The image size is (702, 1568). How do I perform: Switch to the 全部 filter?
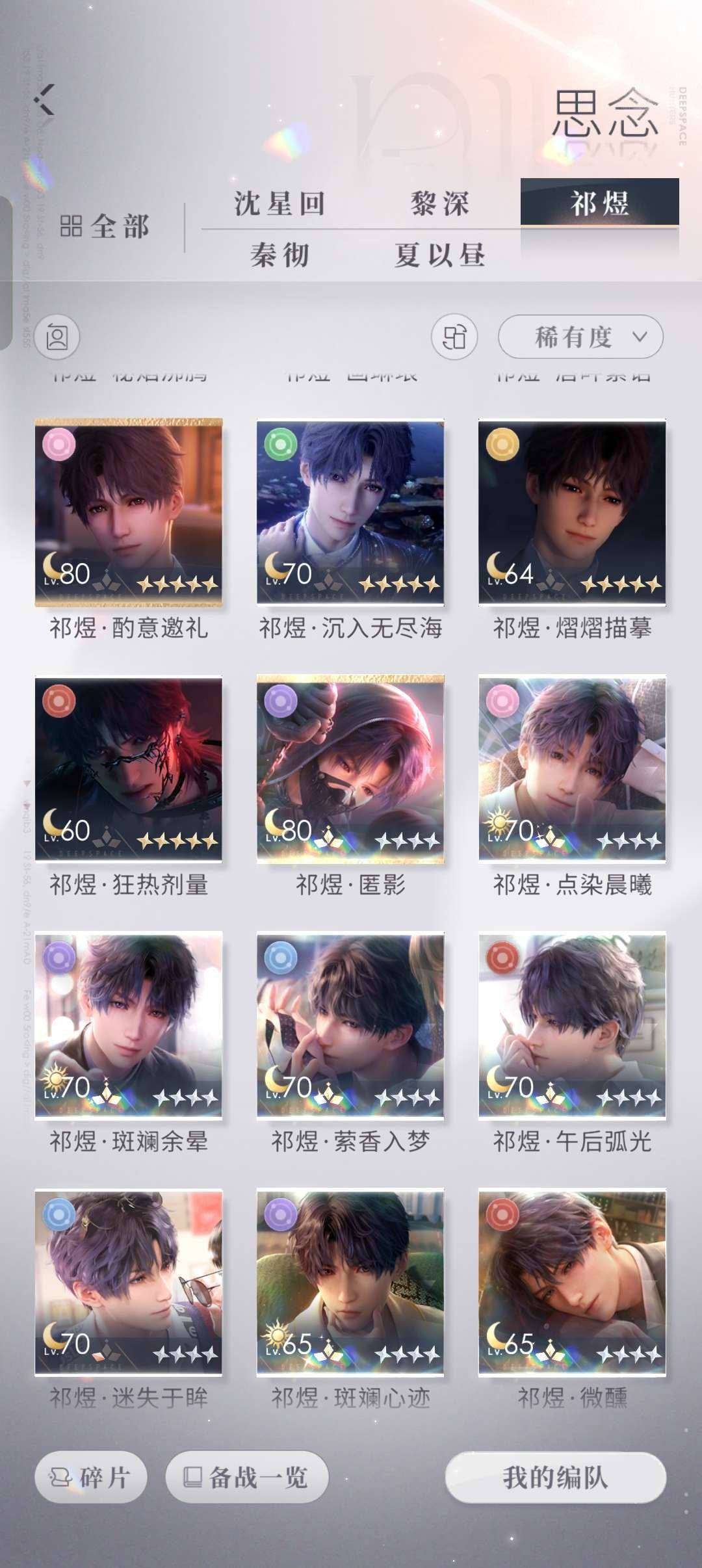point(105,227)
